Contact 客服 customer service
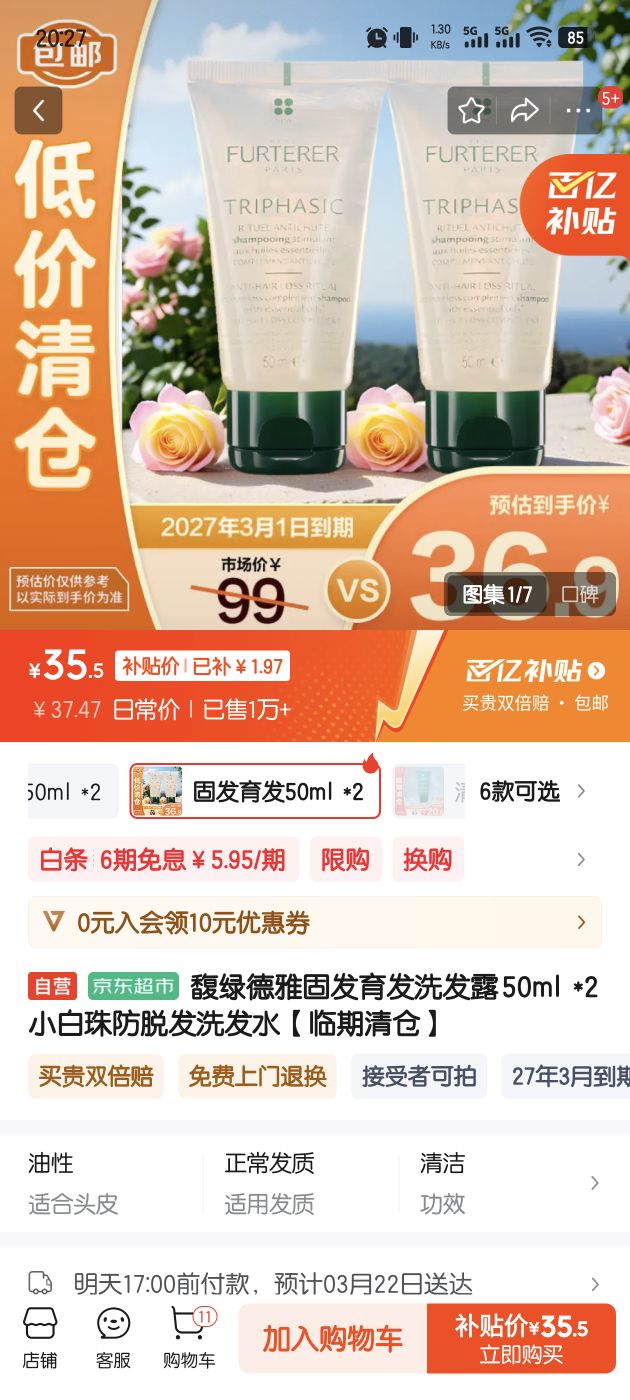The width and height of the screenshot is (630, 1400). click(x=114, y=1339)
